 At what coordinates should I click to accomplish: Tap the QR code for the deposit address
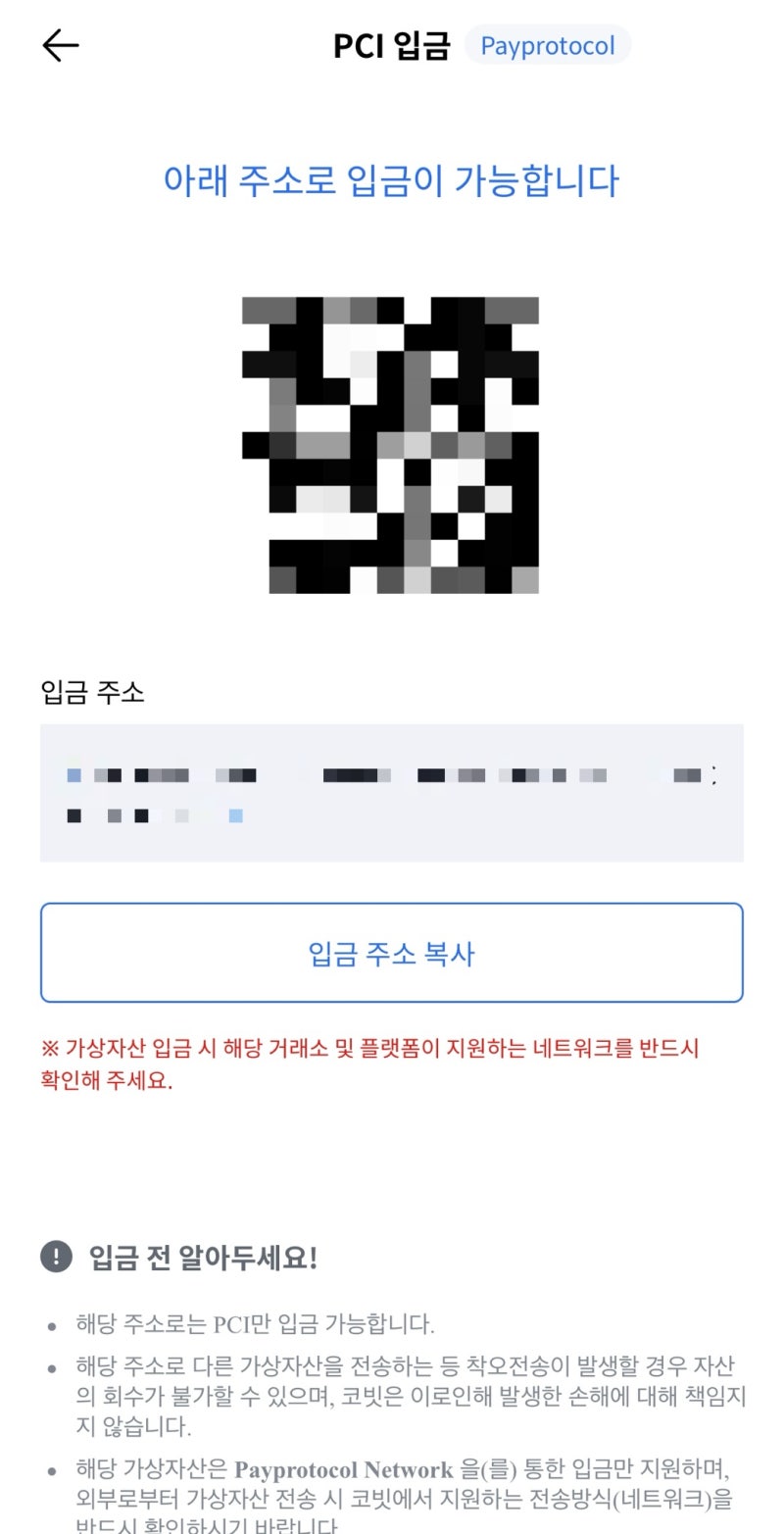(x=390, y=444)
